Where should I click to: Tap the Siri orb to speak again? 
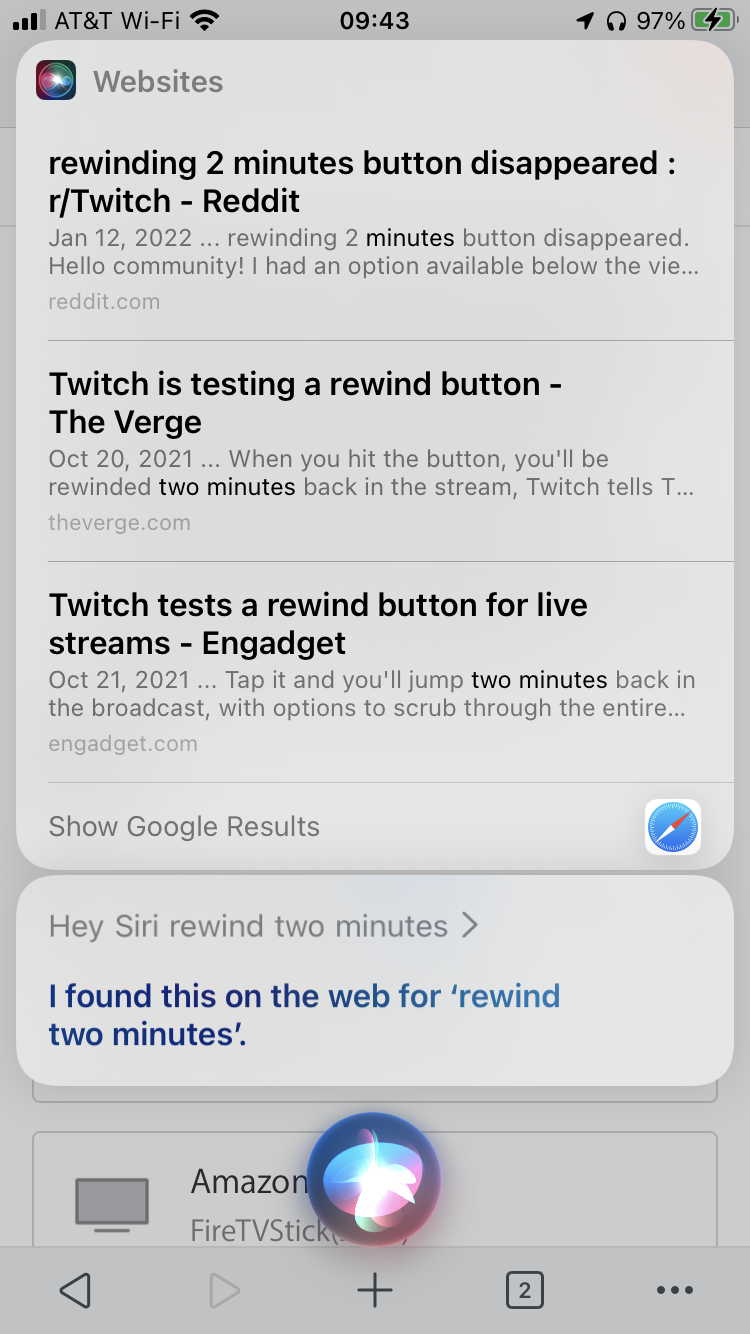[x=374, y=1179]
